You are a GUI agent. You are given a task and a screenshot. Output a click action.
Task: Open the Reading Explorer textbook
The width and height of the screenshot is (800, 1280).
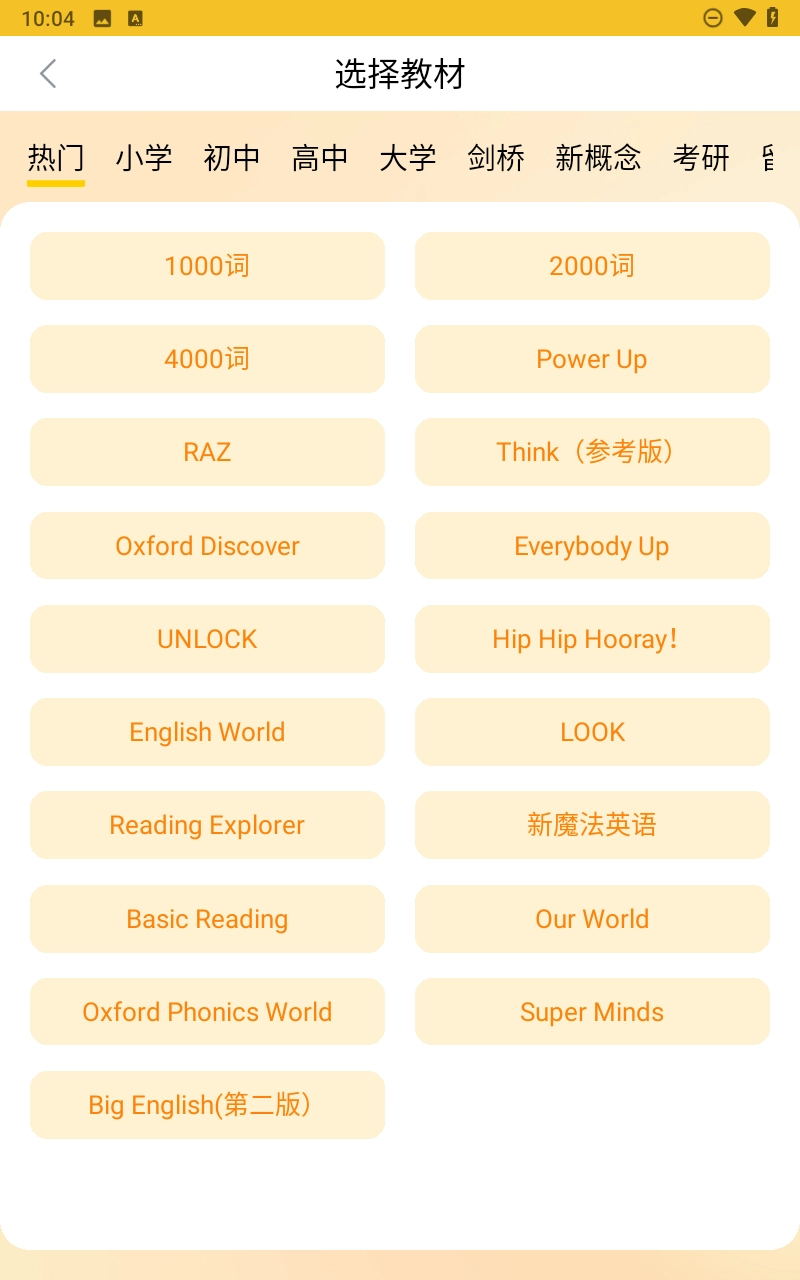[x=207, y=825]
